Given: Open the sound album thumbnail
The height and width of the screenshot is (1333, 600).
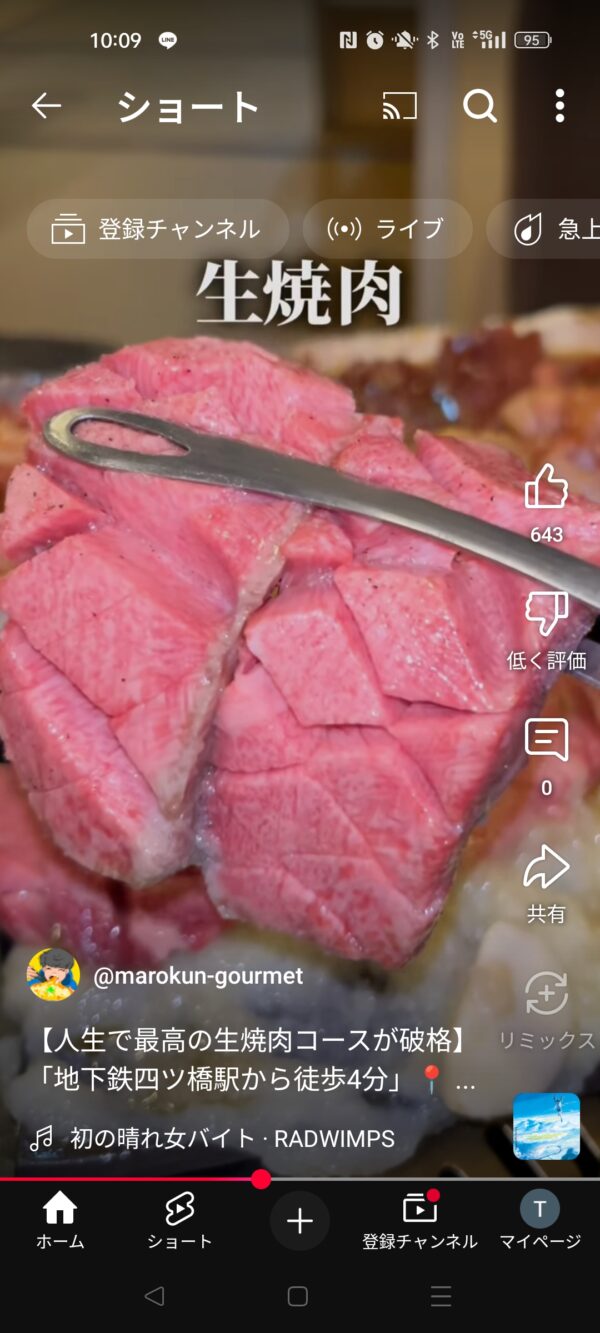Looking at the screenshot, I should coord(547,1126).
